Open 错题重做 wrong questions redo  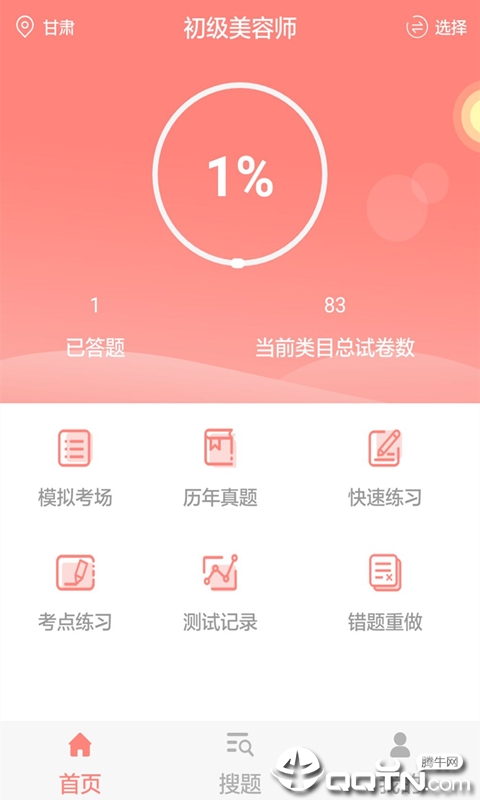point(385,593)
